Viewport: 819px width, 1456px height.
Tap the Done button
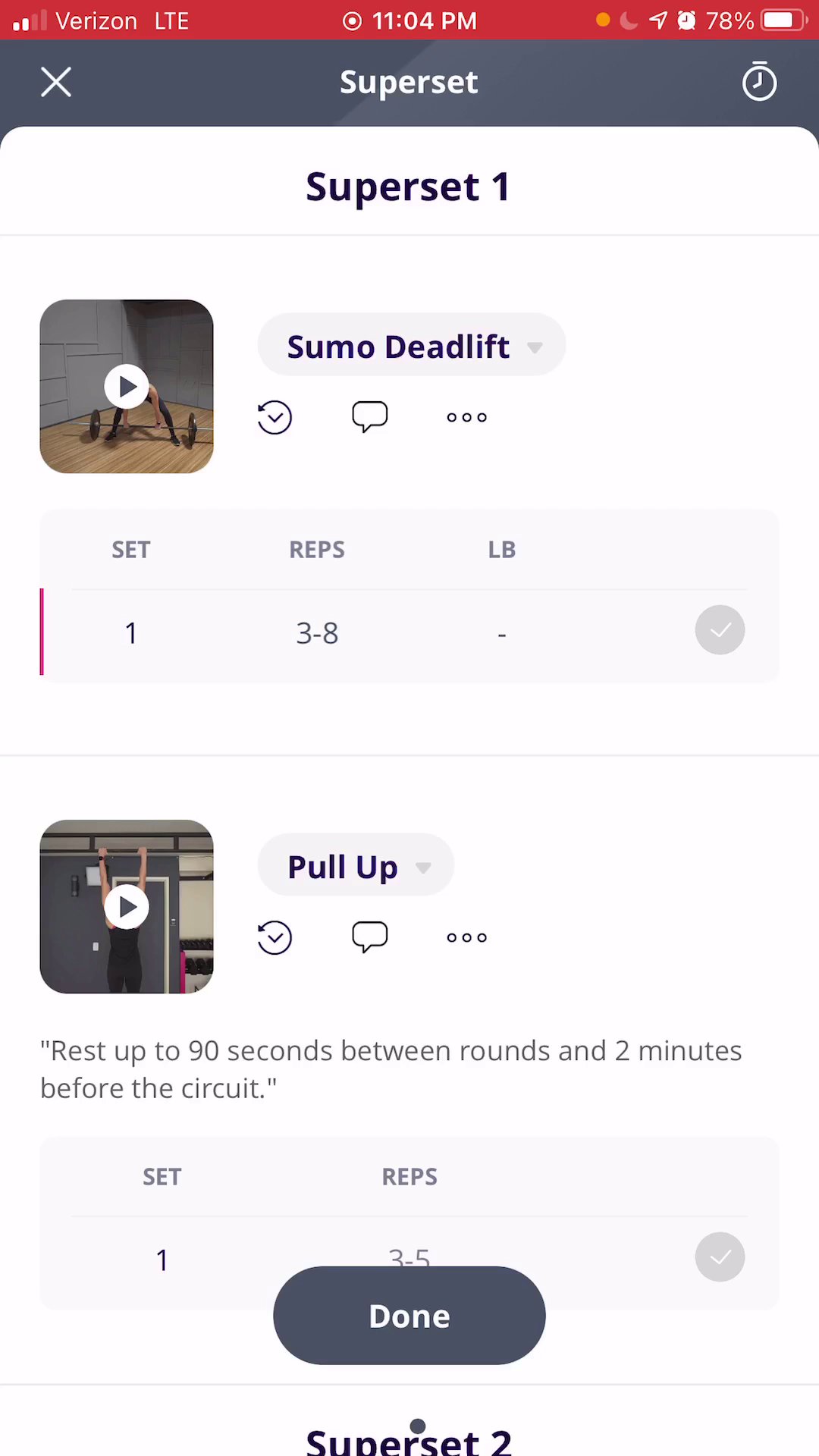coord(409,1316)
